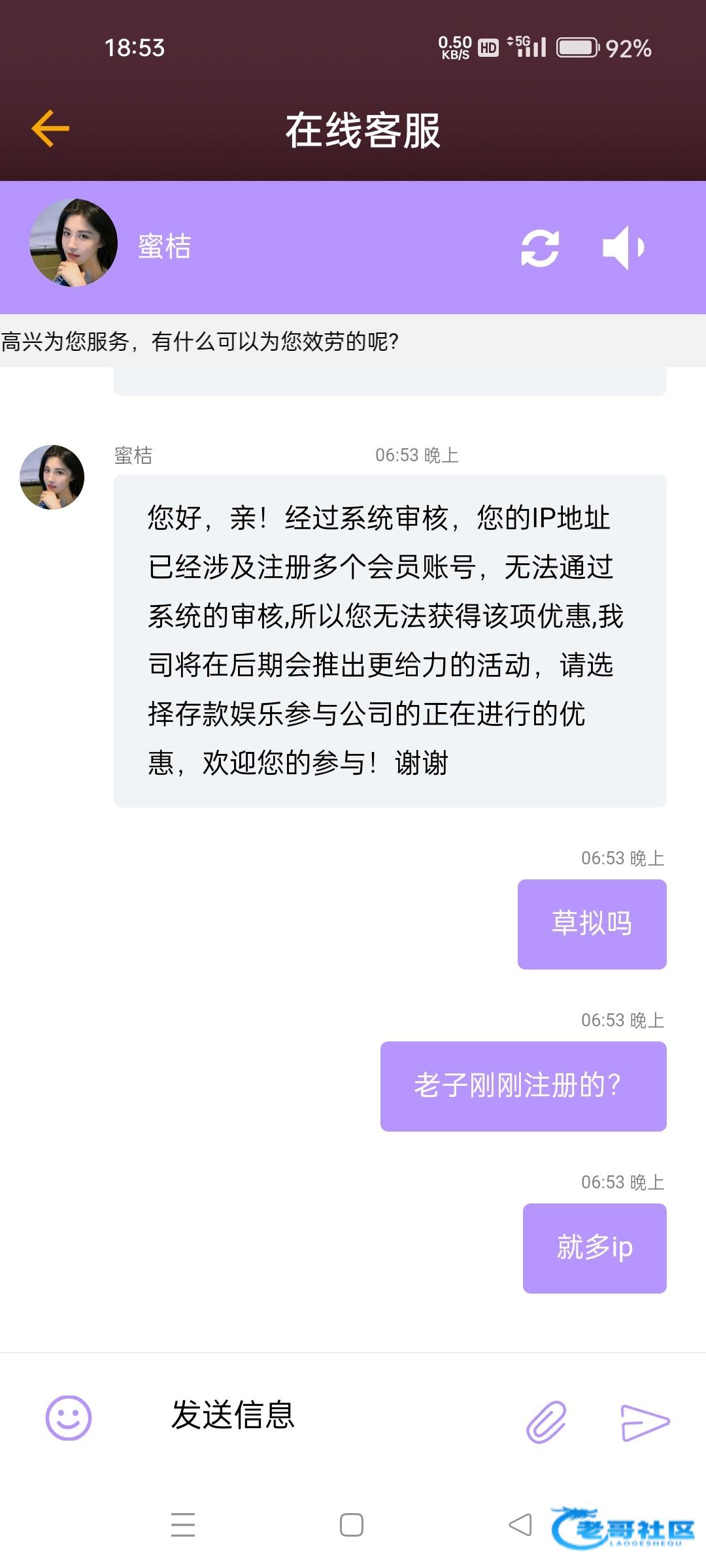Send the message with the arrow icon

point(645,1422)
